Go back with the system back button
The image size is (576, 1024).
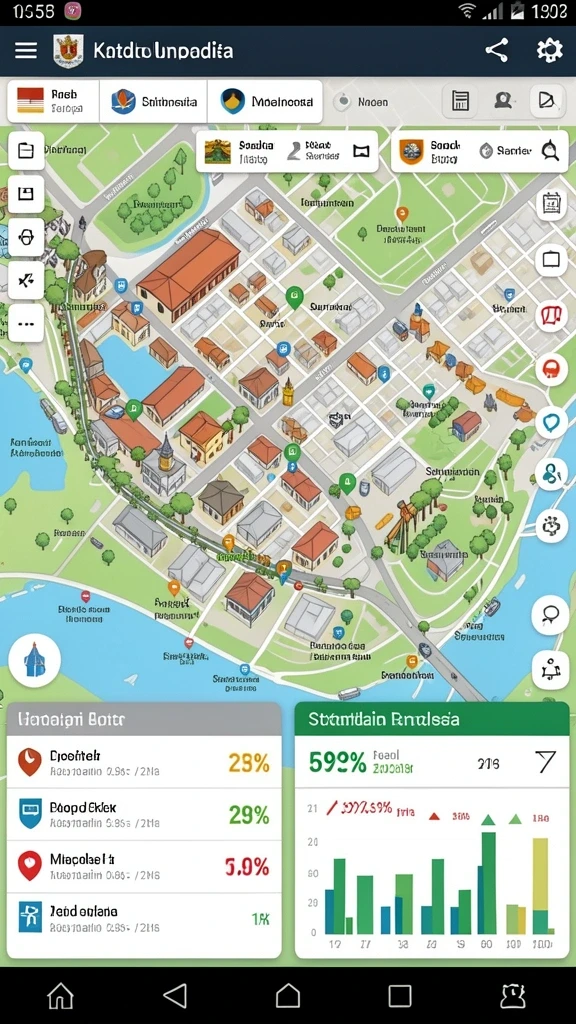tap(175, 996)
